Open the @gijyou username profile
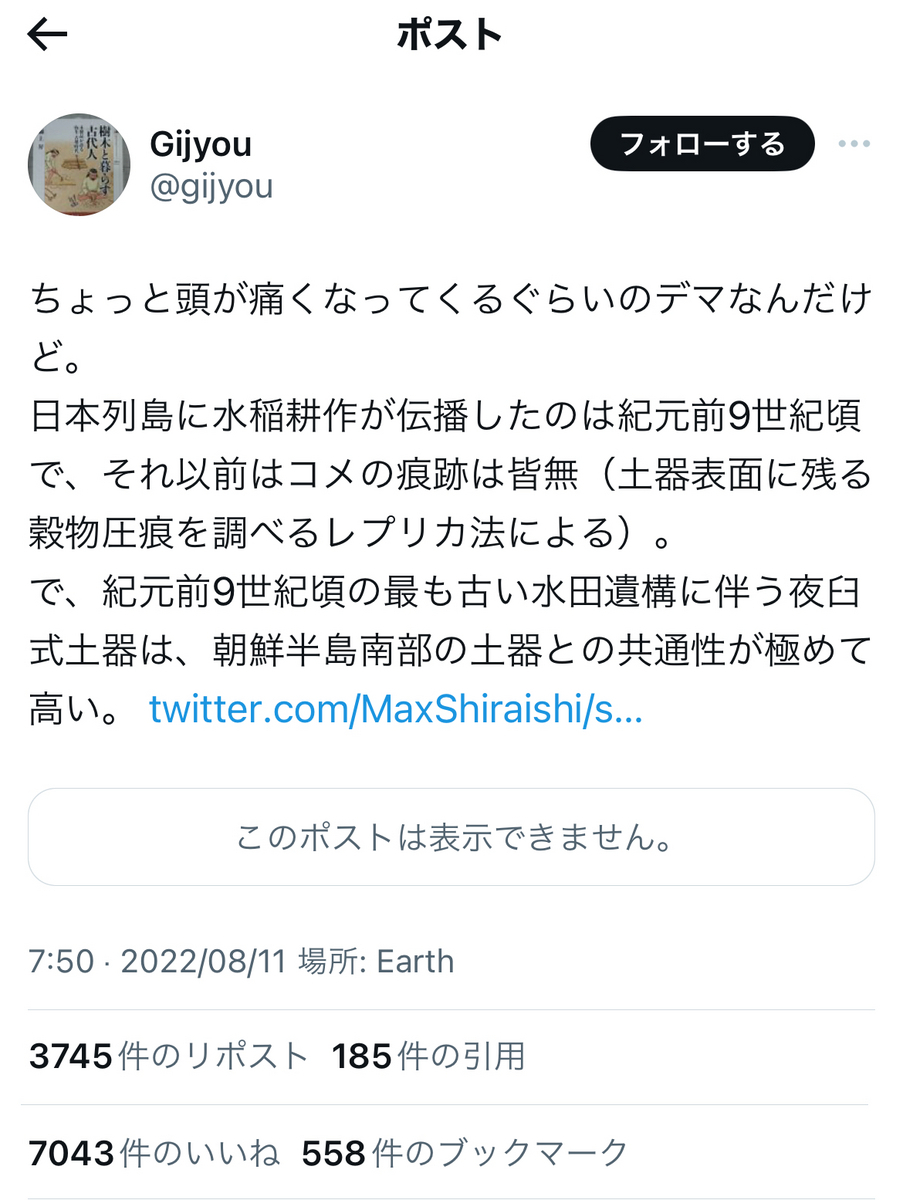903x1200 pixels. (x=211, y=186)
